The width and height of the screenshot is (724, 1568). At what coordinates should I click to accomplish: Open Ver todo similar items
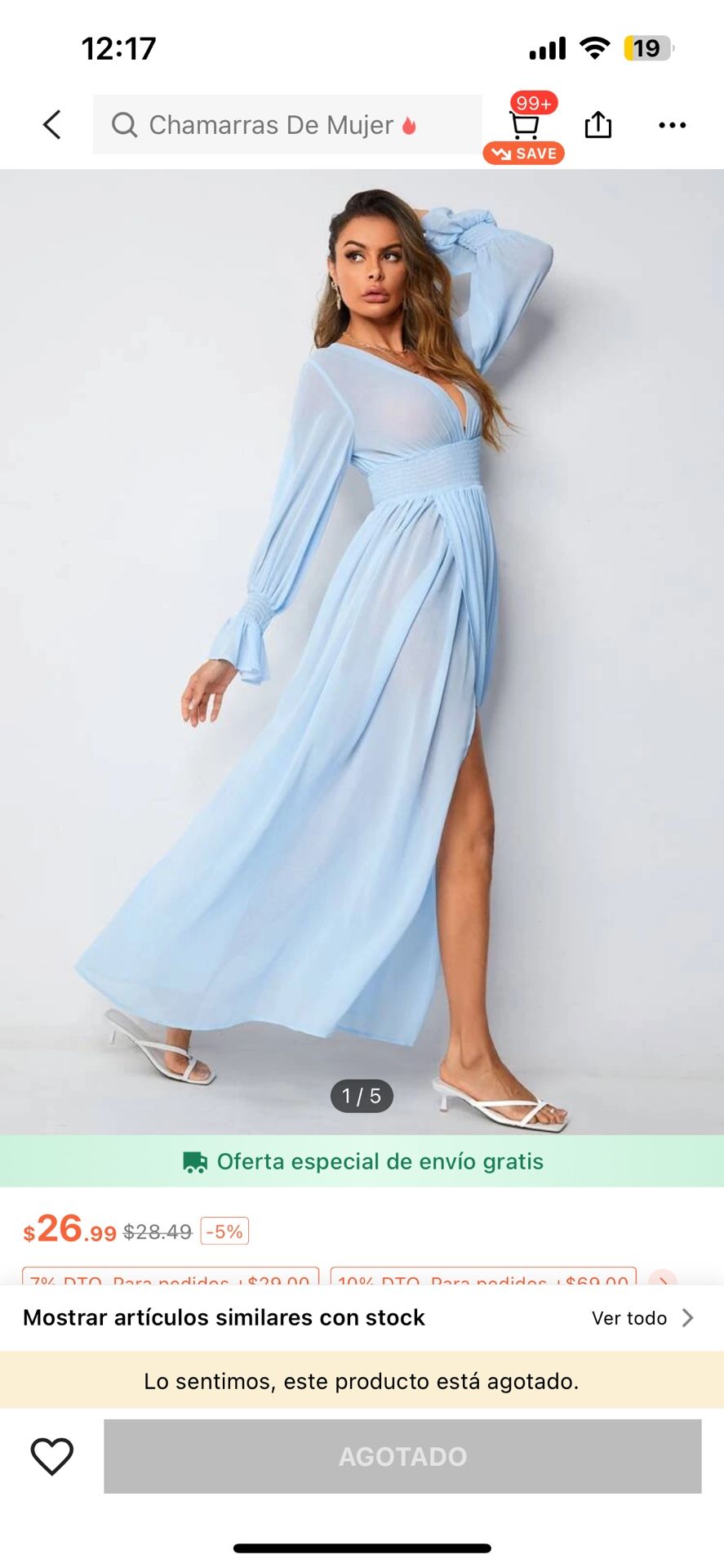(x=642, y=1317)
